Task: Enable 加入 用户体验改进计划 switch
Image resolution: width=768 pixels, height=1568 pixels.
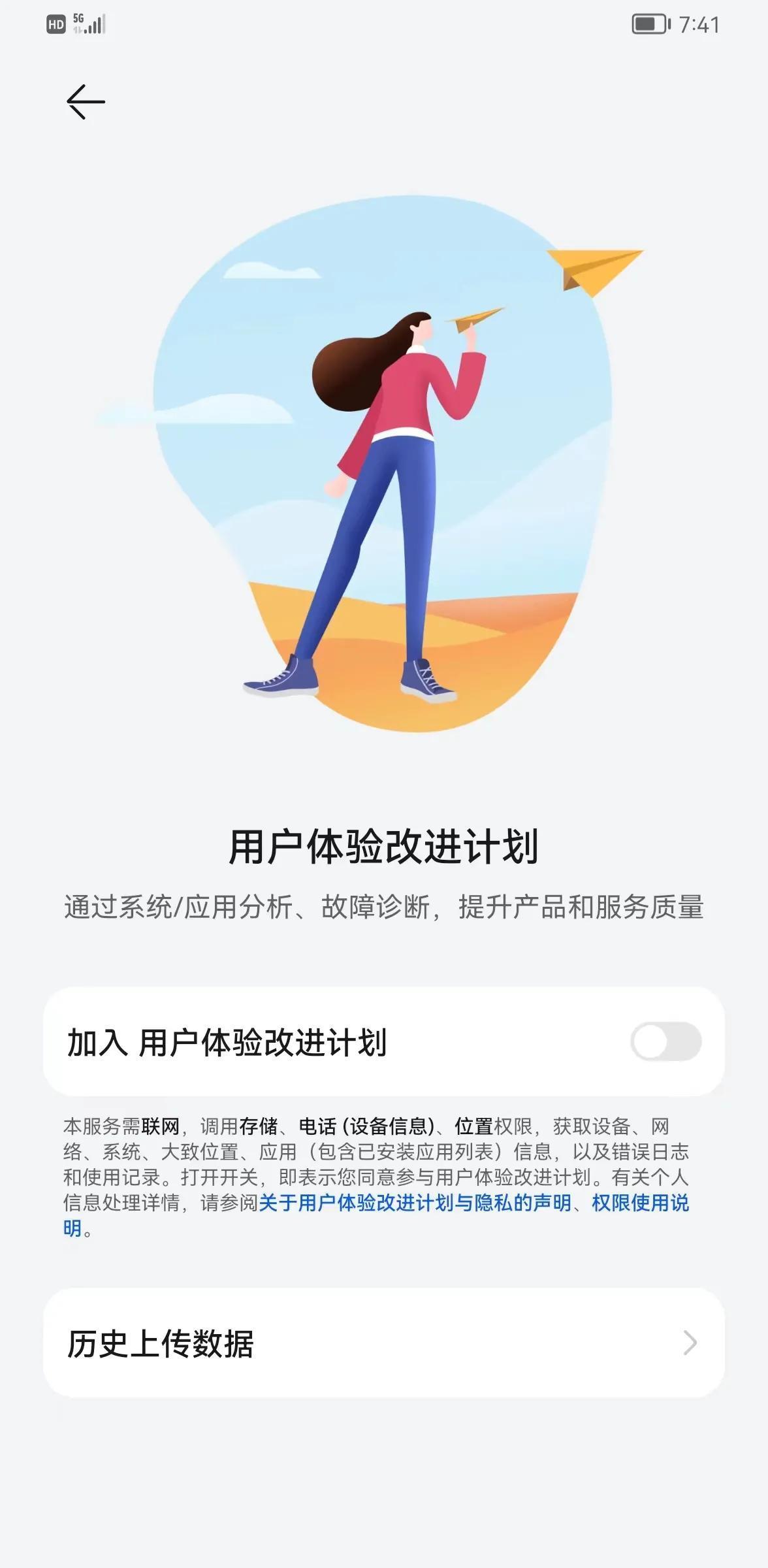Action: [665, 1041]
